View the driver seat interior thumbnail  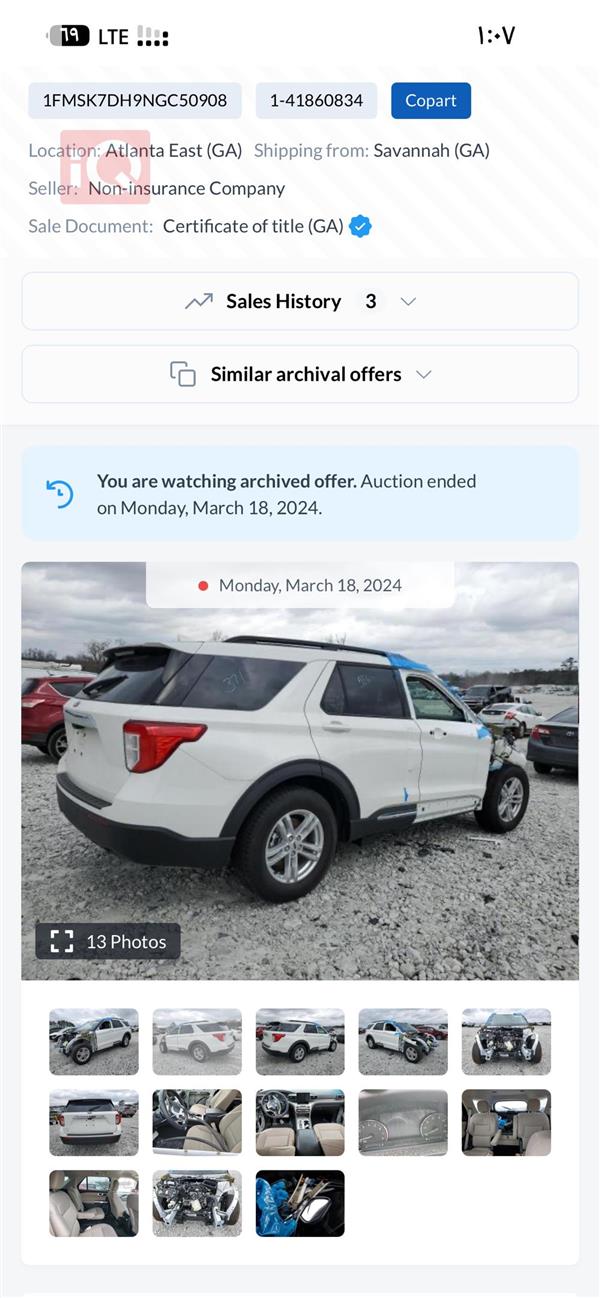pos(197,1122)
